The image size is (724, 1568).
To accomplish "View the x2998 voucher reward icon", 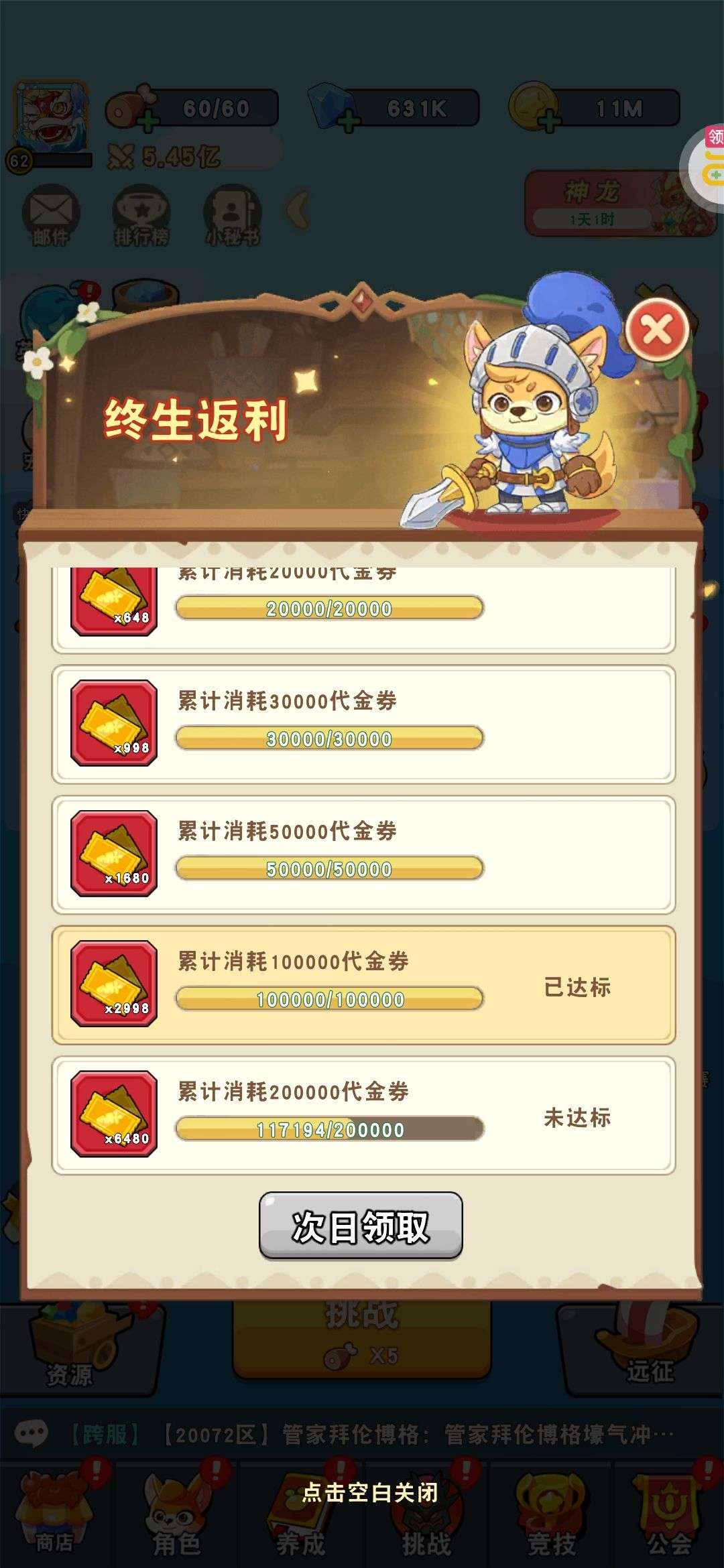I will [x=114, y=984].
